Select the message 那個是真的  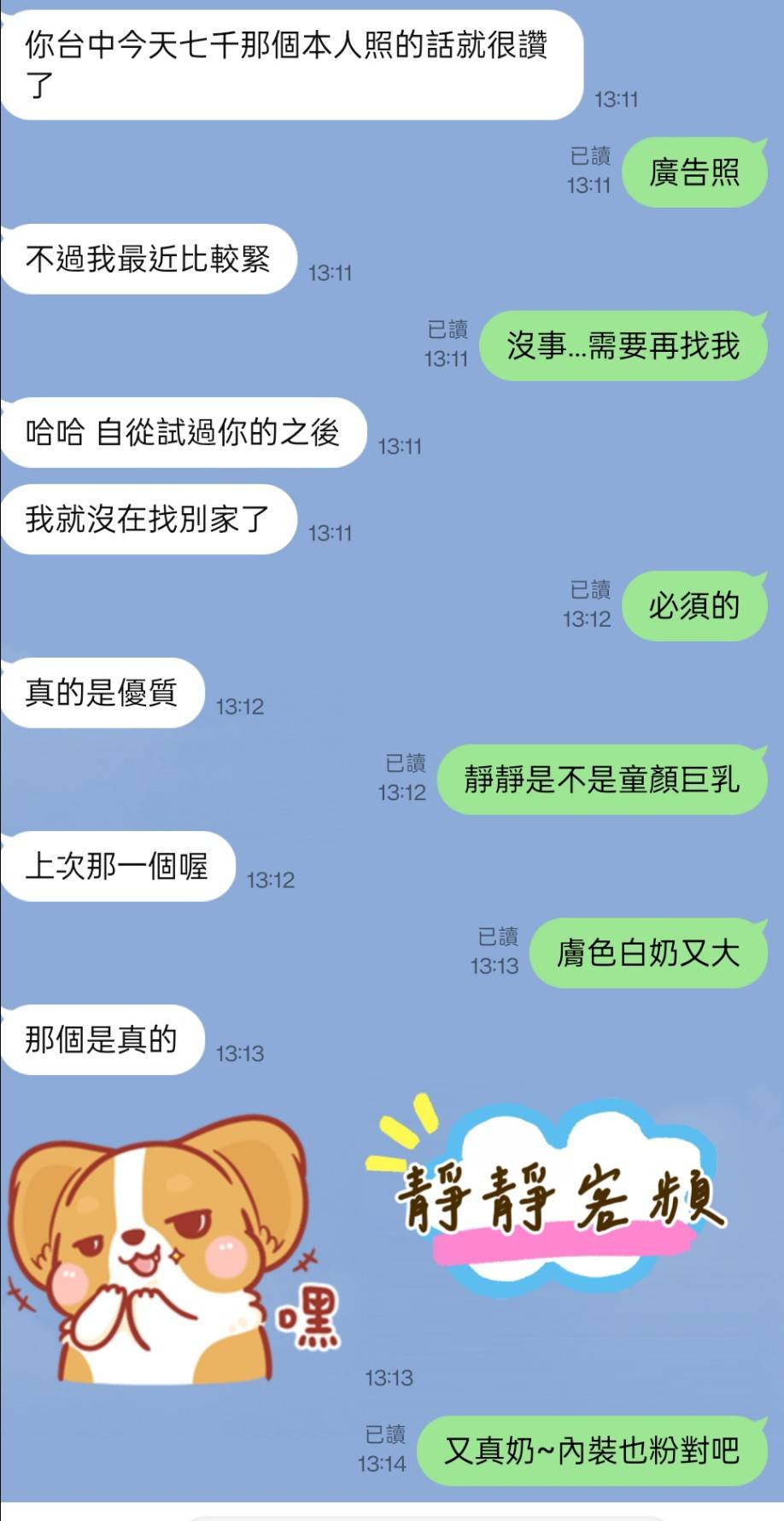[x=102, y=1040]
